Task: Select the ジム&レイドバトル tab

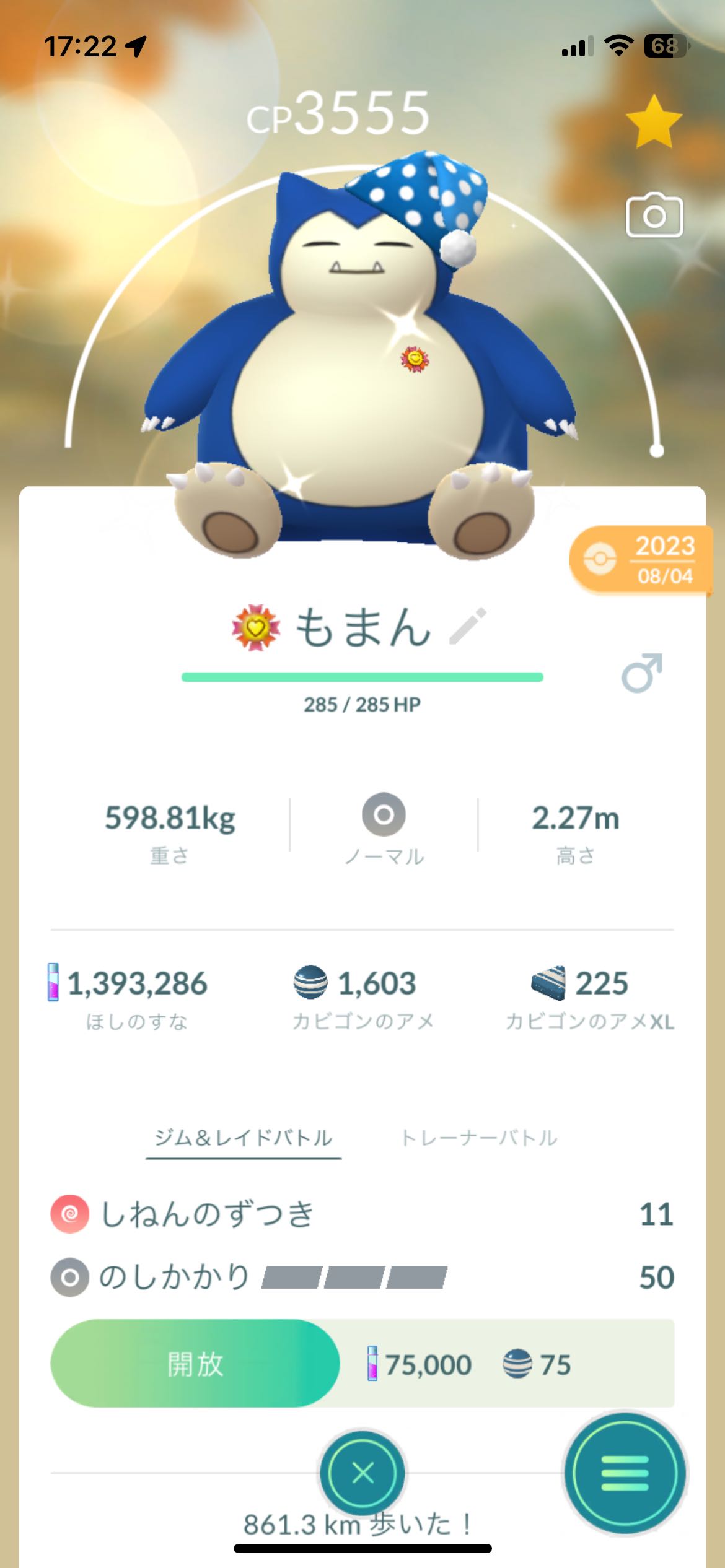Action: point(244,1138)
